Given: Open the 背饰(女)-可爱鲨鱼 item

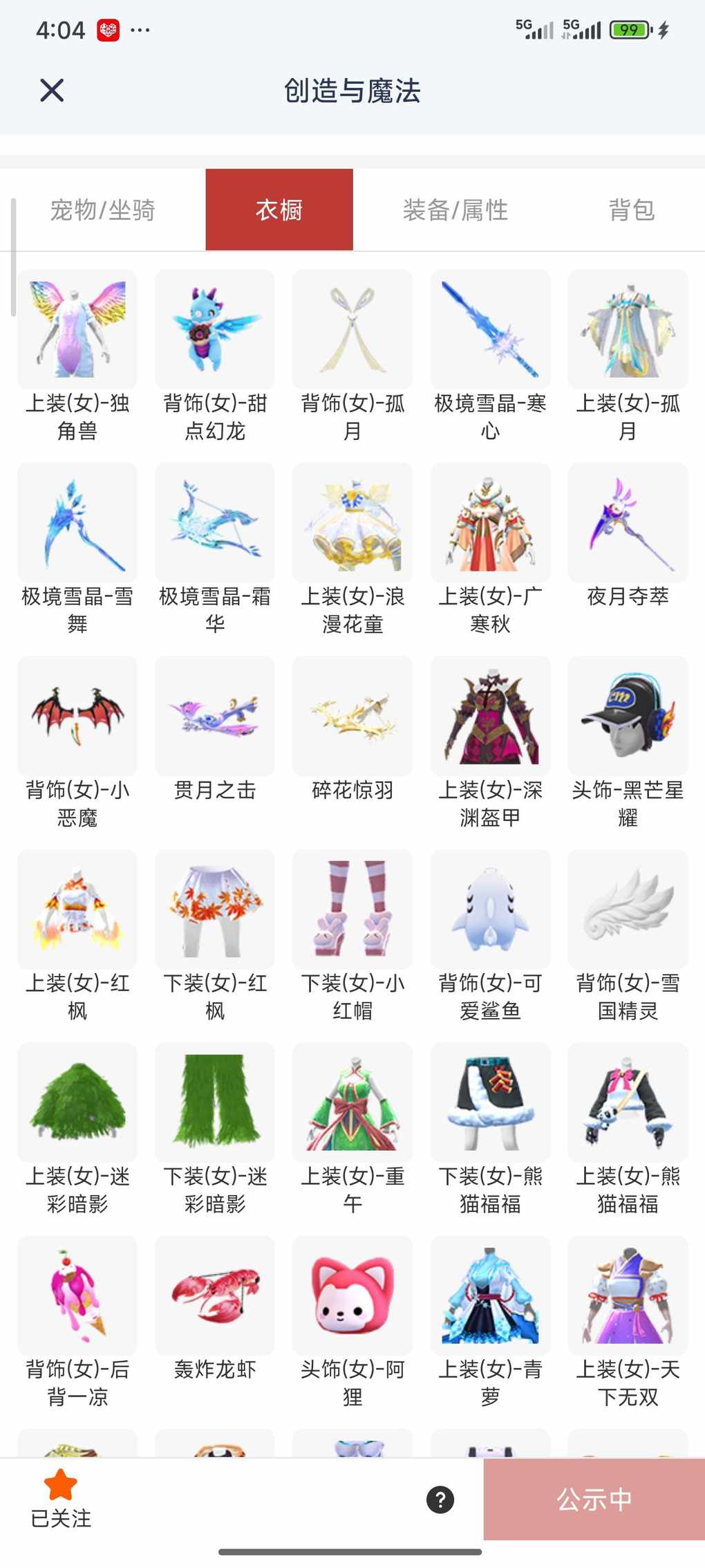Looking at the screenshot, I should click(490, 909).
